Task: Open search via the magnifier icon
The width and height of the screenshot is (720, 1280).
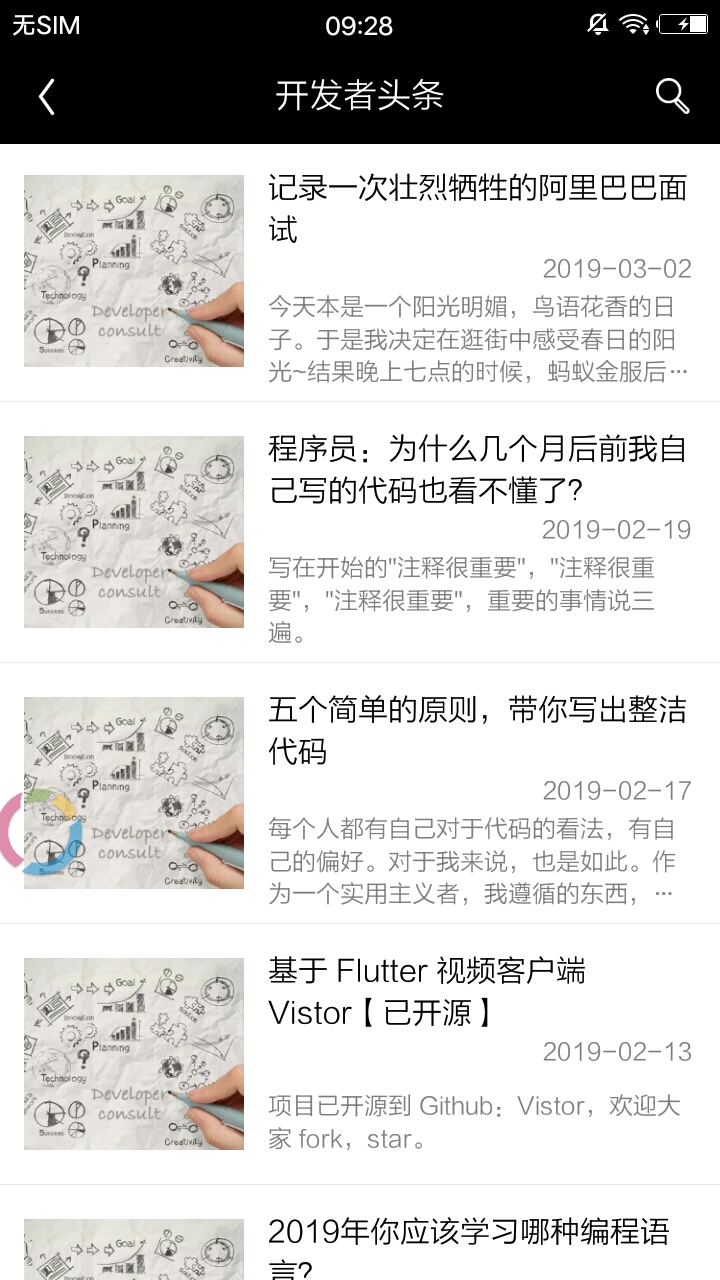Action: pos(672,96)
